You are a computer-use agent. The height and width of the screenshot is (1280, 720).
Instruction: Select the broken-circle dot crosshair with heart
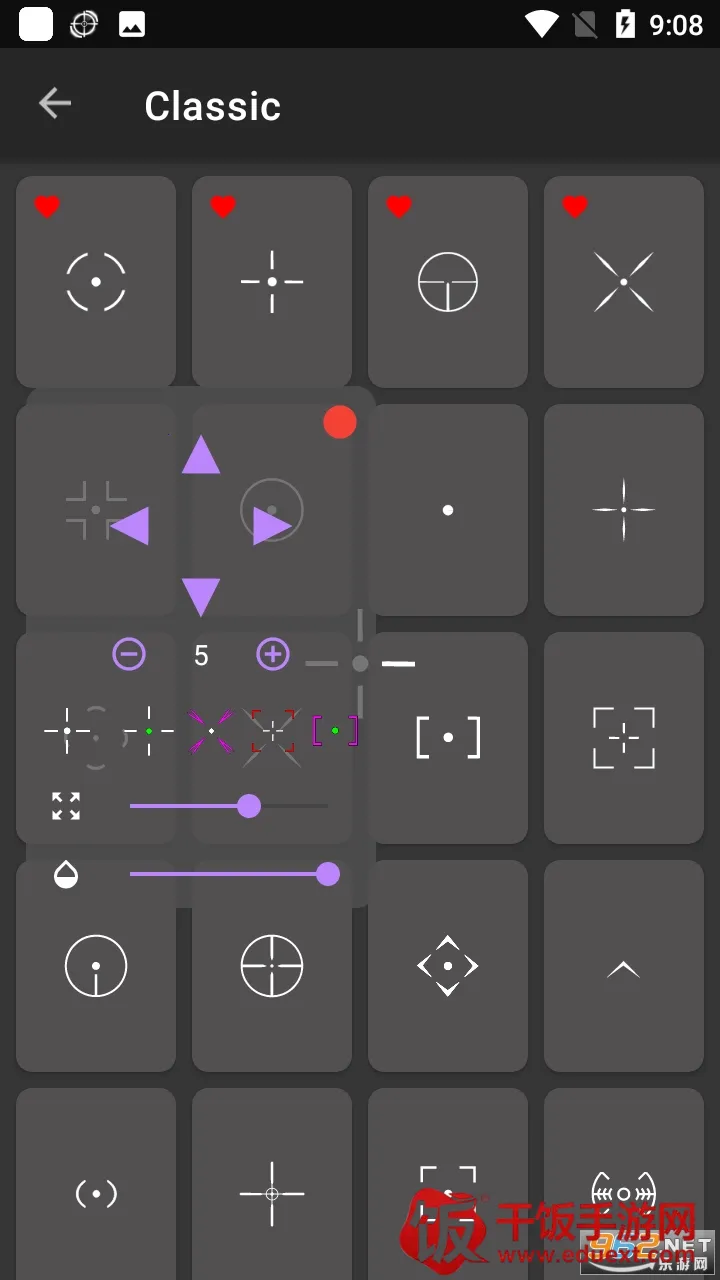pyautogui.click(x=96, y=282)
